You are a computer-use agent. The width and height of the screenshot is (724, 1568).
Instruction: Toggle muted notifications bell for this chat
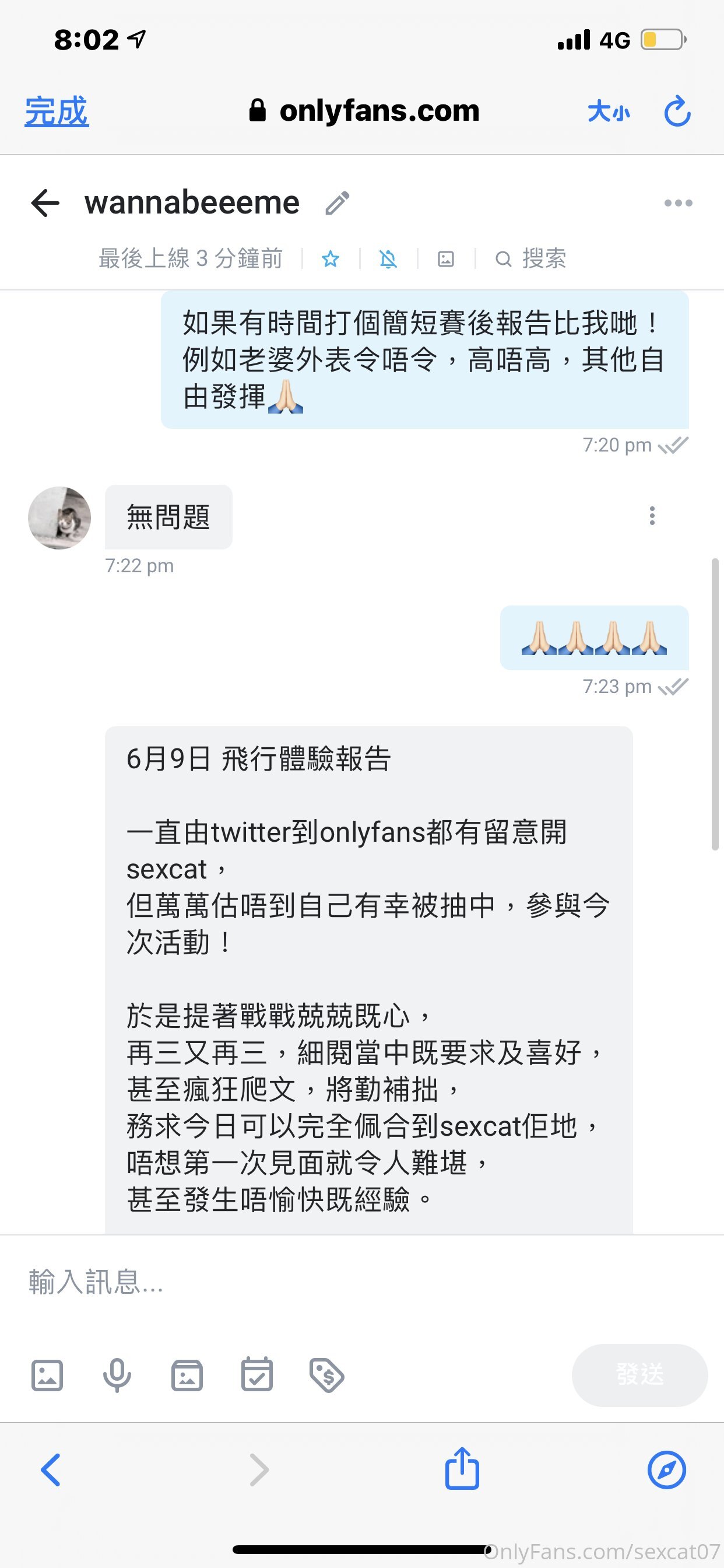click(388, 260)
